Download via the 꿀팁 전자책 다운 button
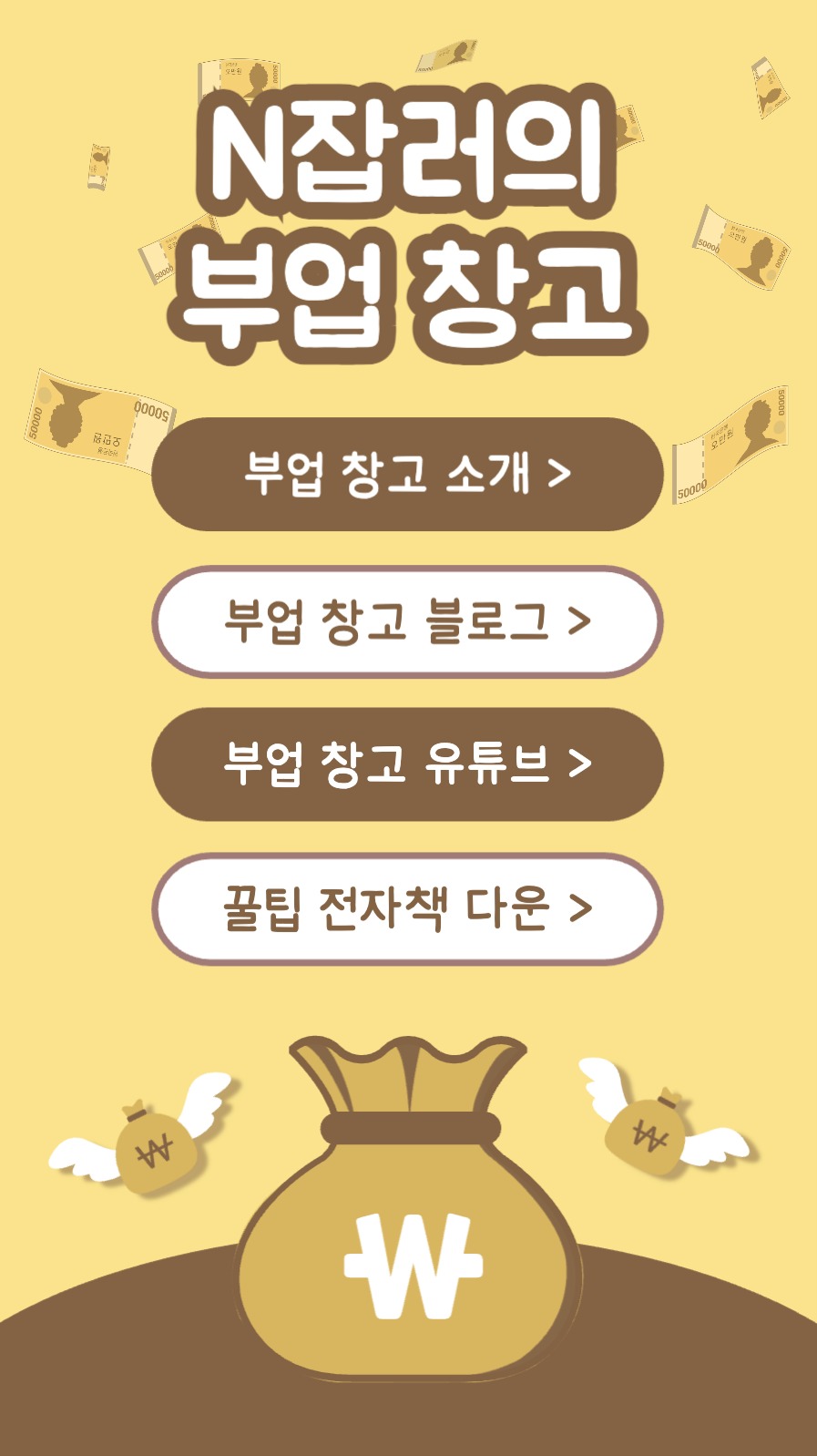 408,907
